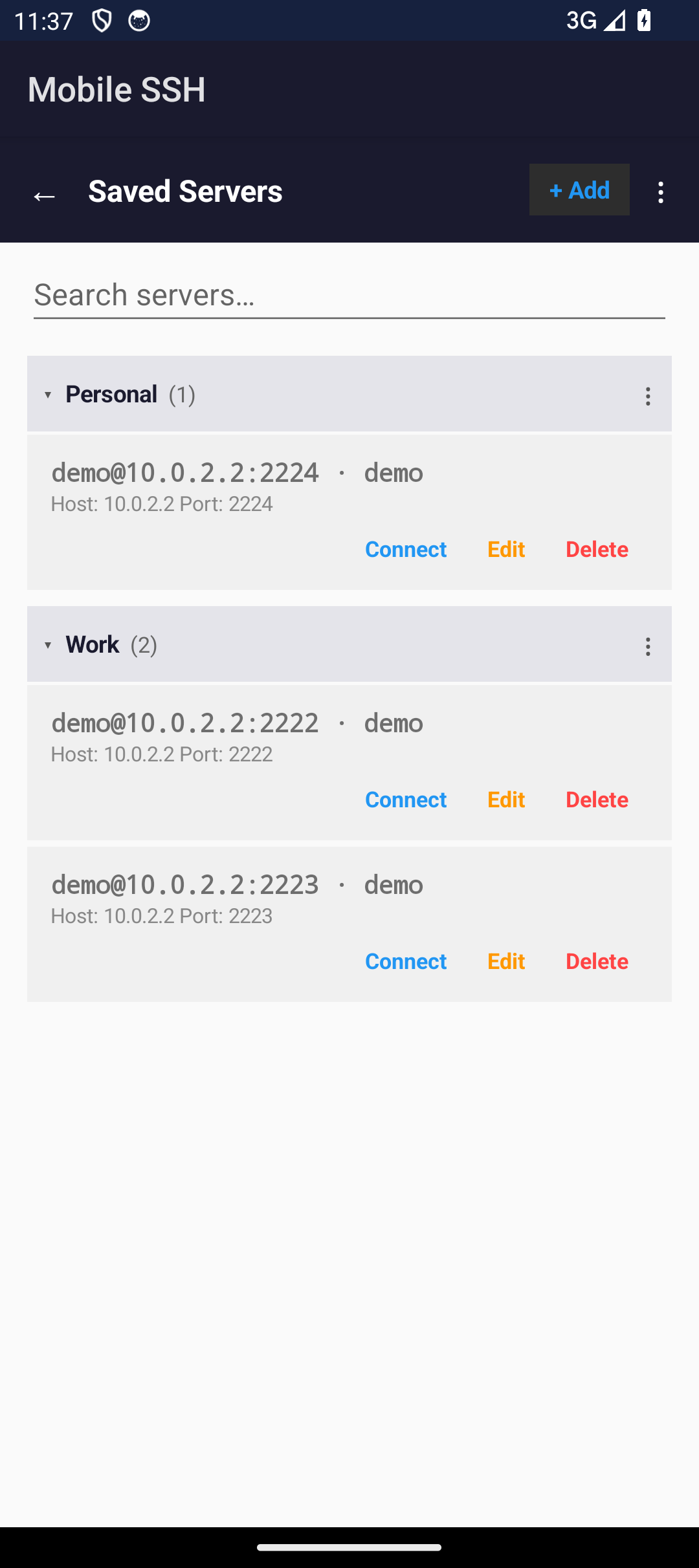Image resolution: width=699 pixels, height=1568 pixels.
Task: Go back using the arrow icon
Action: pyautogui.click(x=44, y=195)
